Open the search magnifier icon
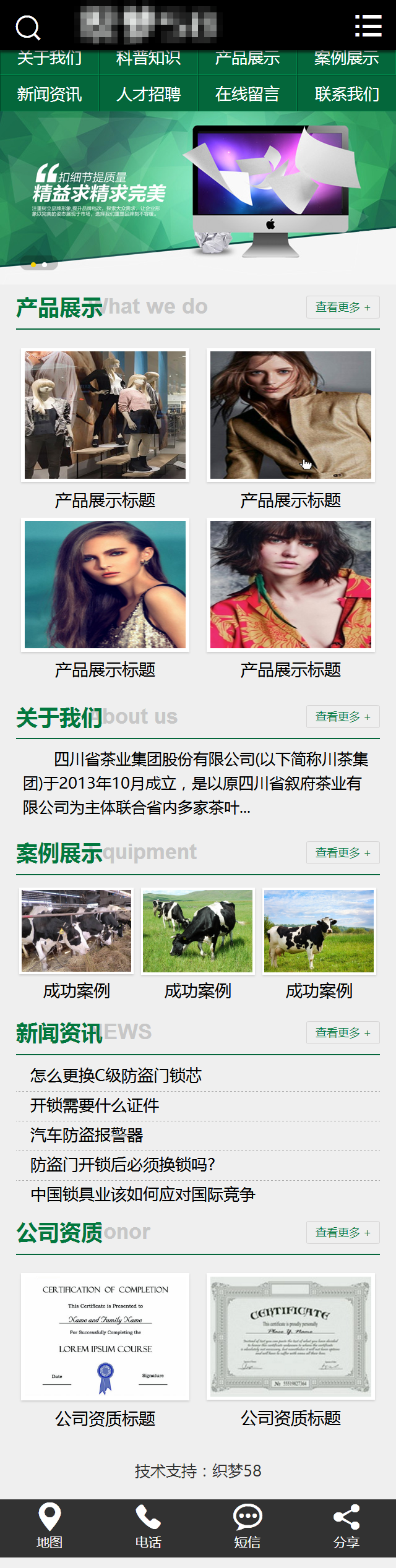Image resolution: width=396 pixels, height=1568 pixels. 28,27
